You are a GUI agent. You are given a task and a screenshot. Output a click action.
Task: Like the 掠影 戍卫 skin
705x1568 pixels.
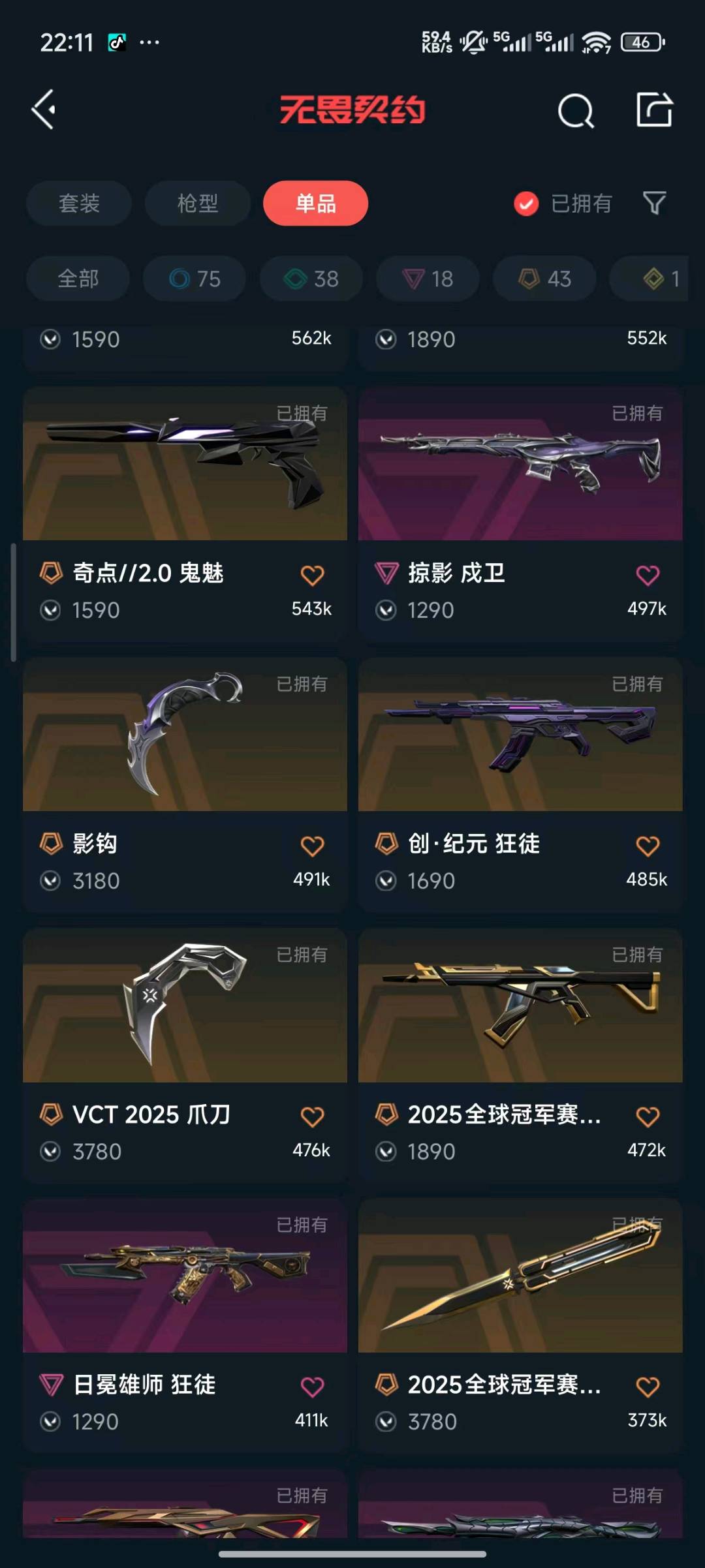[648, 576]
